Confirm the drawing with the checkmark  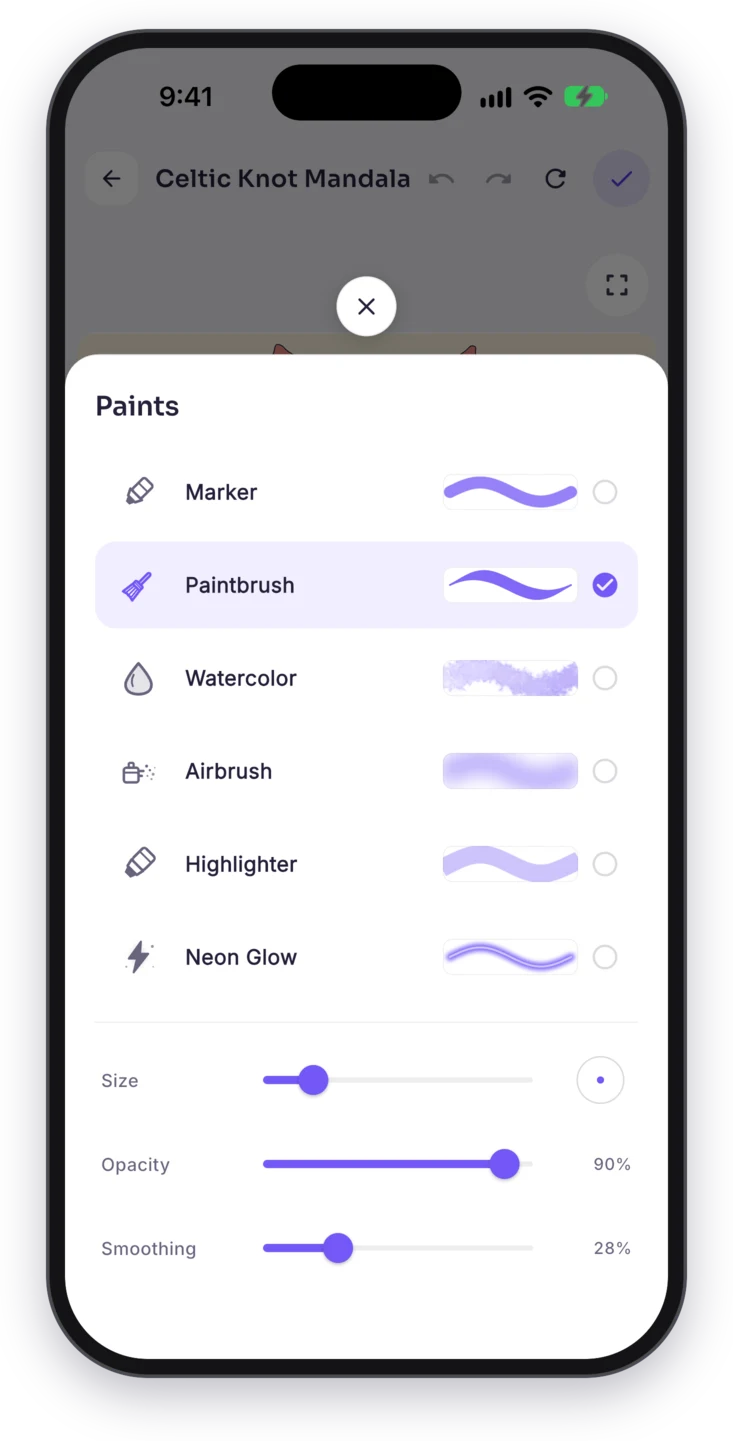pyautogui.click(x=622, y=179)
